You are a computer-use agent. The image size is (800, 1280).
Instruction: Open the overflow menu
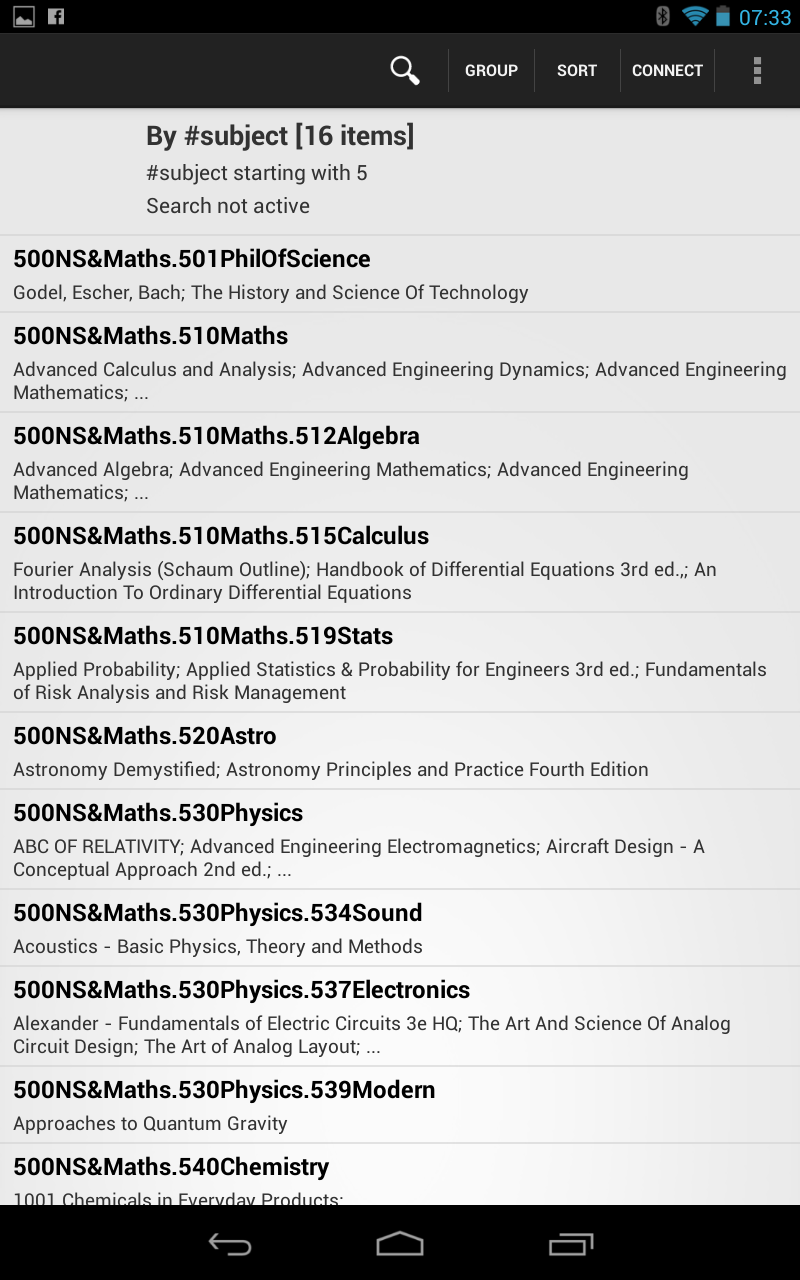pyautogui.click(x=757, y=70)
